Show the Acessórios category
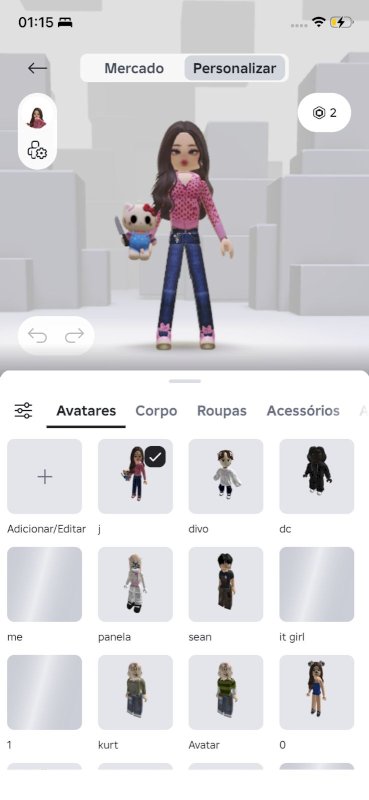The height and width of the screenshot is (800, 369). click(x=303, y=411)
